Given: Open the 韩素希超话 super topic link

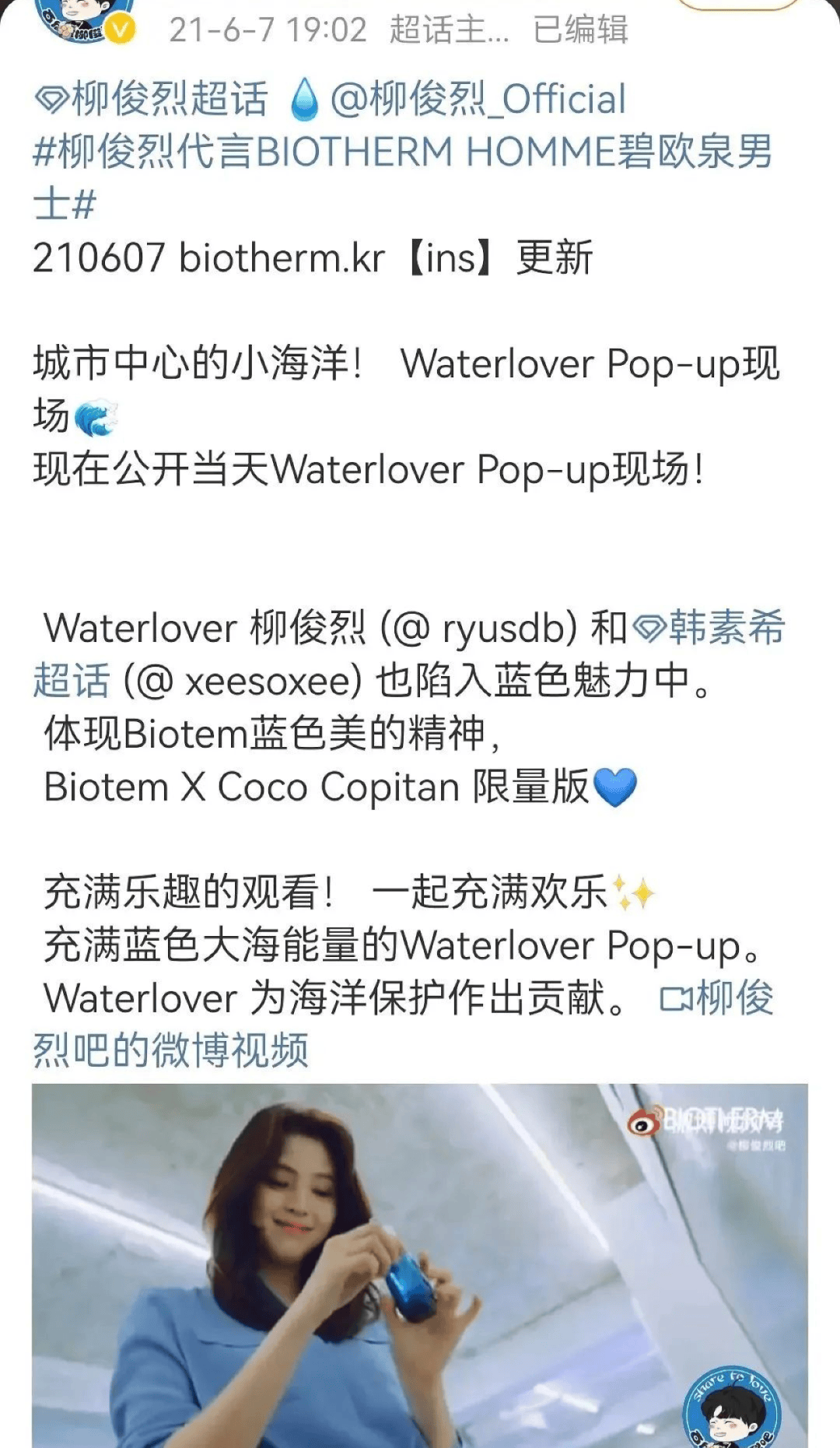Looking at the screenshot, I should [708, 629].
